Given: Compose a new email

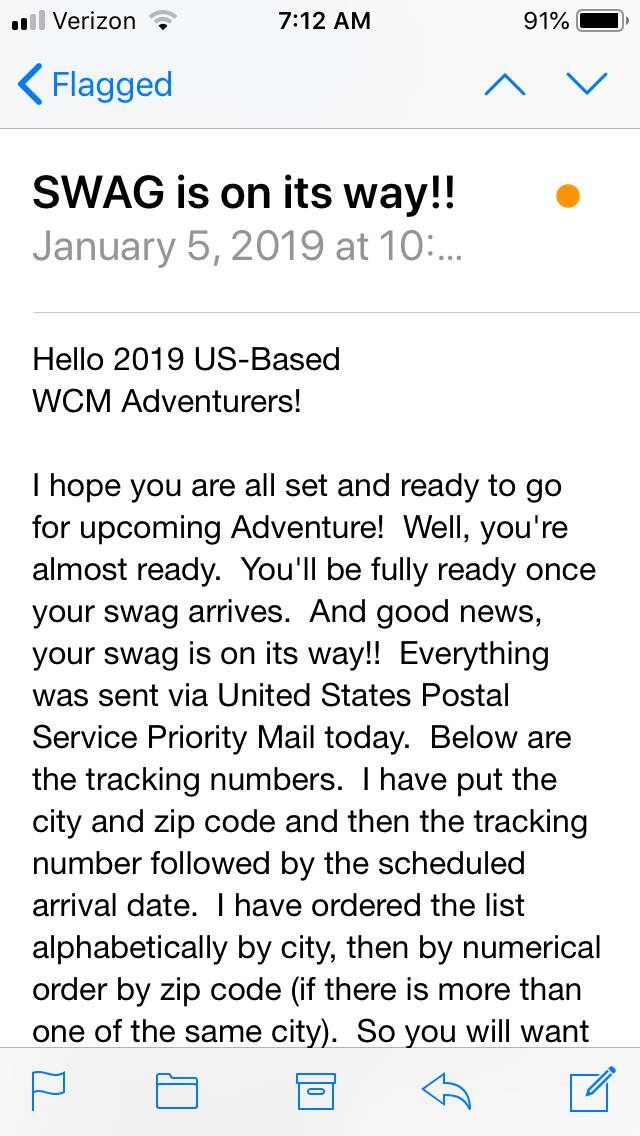Looking at the screenshot, I should [592, 1089].
